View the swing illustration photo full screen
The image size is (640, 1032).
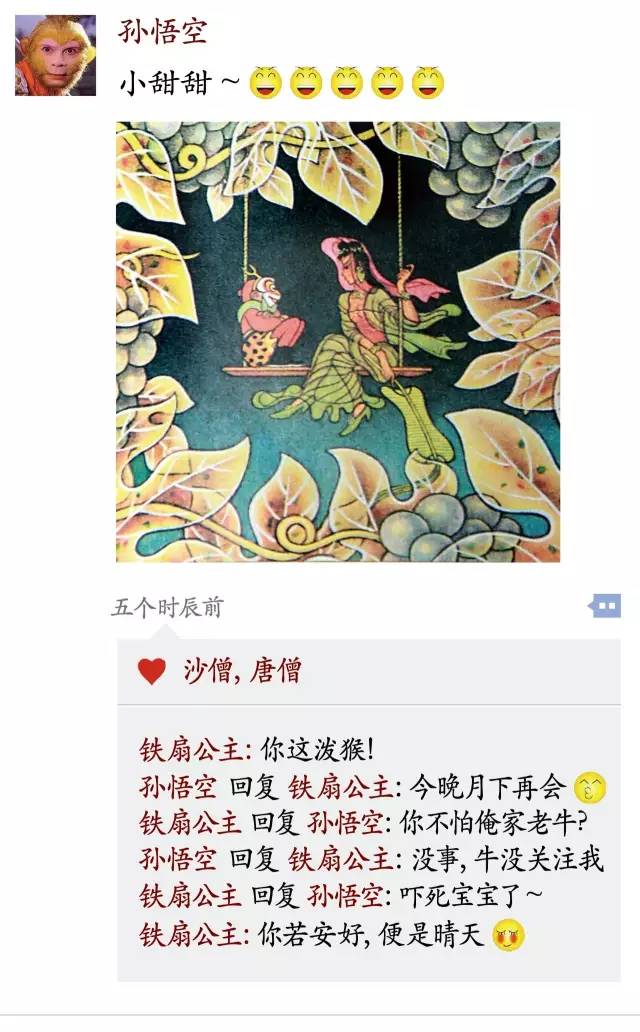(x=337, y=341)
